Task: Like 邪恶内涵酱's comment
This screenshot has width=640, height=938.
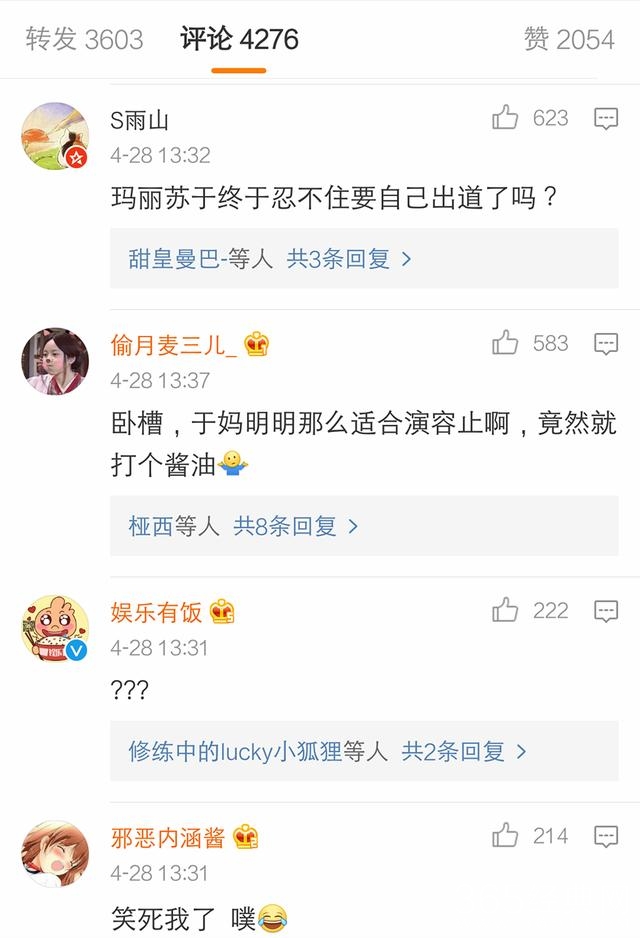Action: click(506, 836)
